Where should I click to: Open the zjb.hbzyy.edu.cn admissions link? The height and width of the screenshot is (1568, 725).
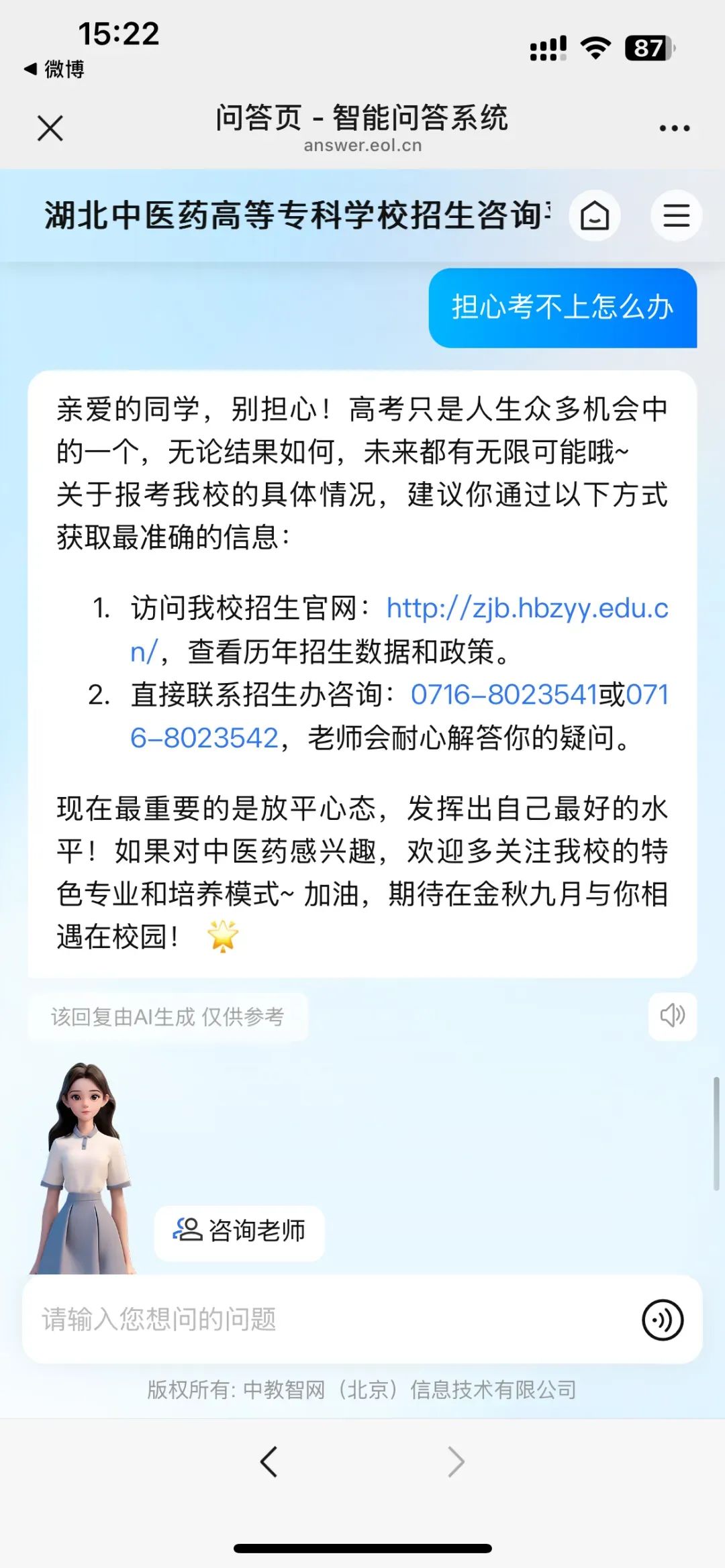click(526, 609)
